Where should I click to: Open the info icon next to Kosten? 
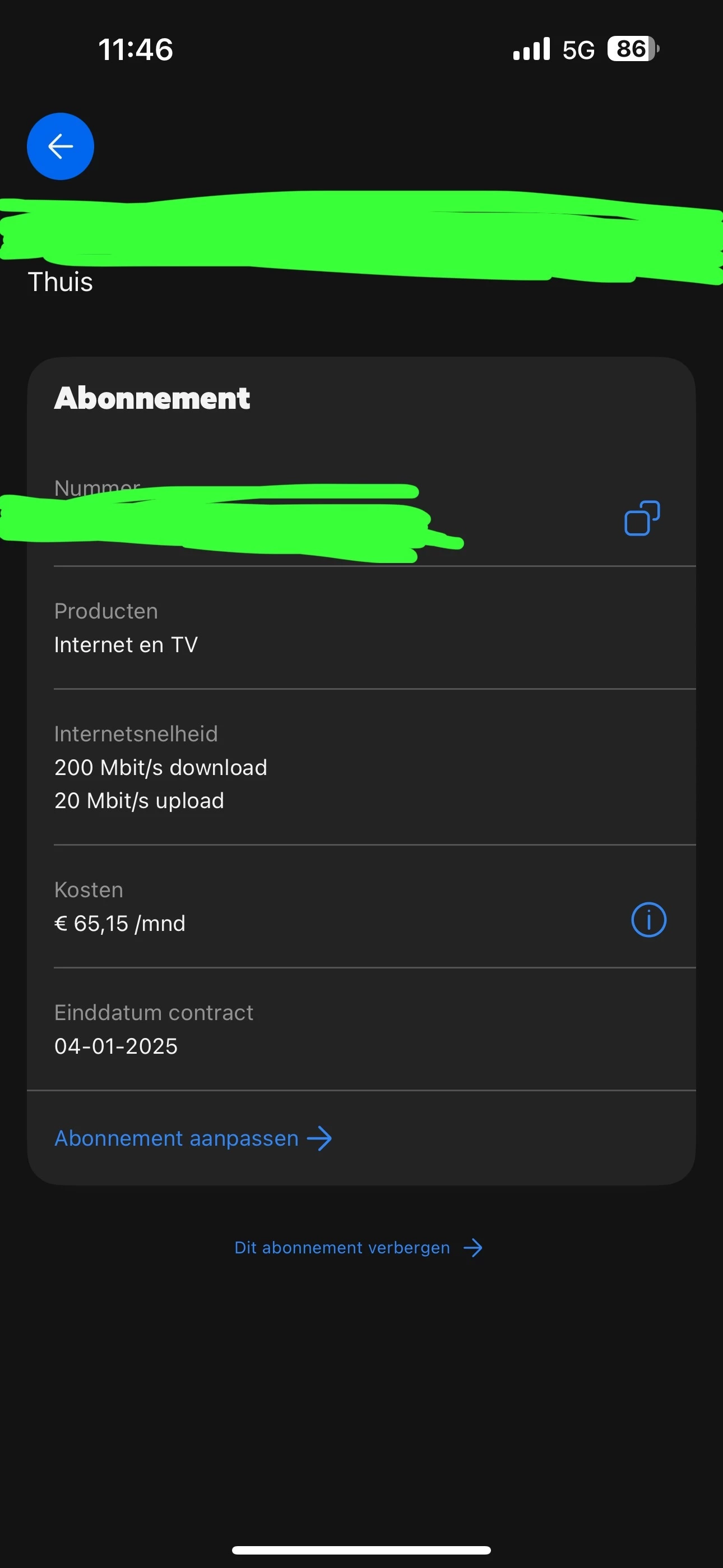click(x=649, y=919)
